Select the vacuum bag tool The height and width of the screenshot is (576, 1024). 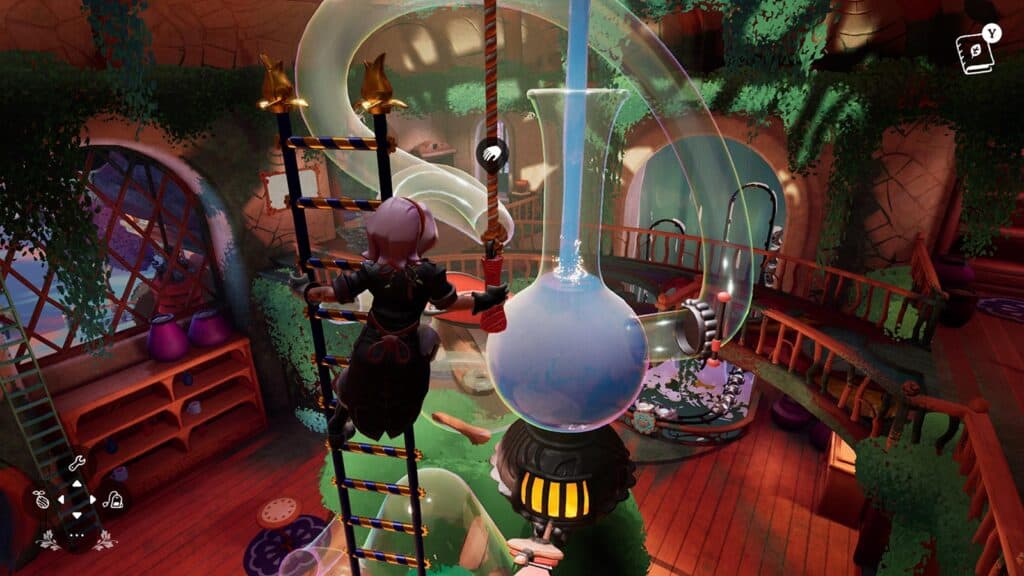click(x=112, y=500)
